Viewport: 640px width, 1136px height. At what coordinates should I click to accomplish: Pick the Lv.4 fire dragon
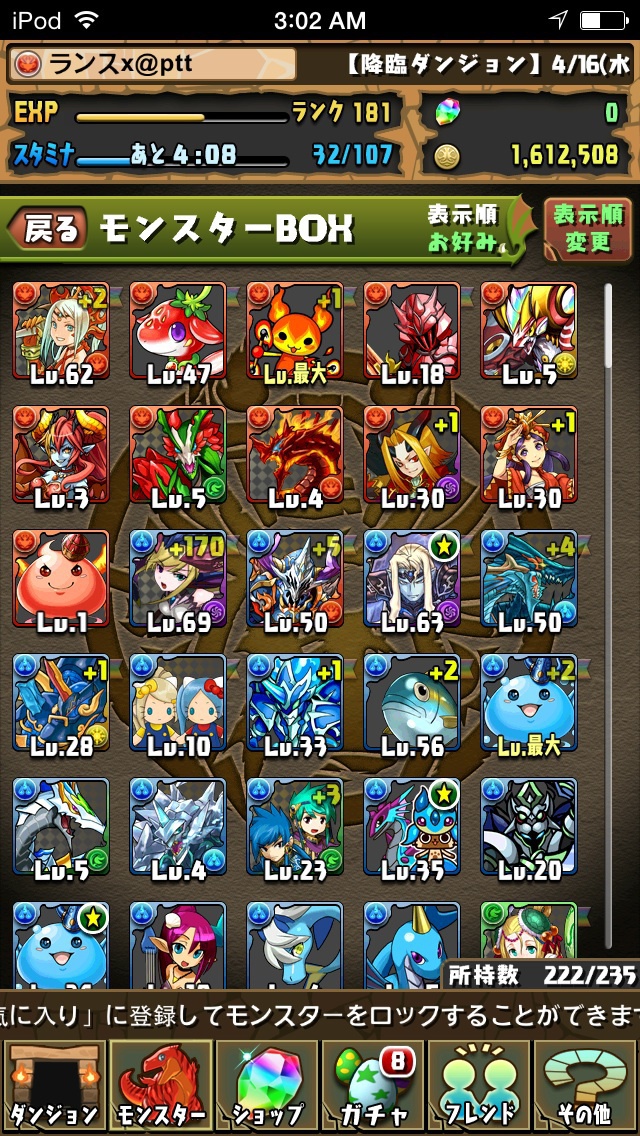295,456
